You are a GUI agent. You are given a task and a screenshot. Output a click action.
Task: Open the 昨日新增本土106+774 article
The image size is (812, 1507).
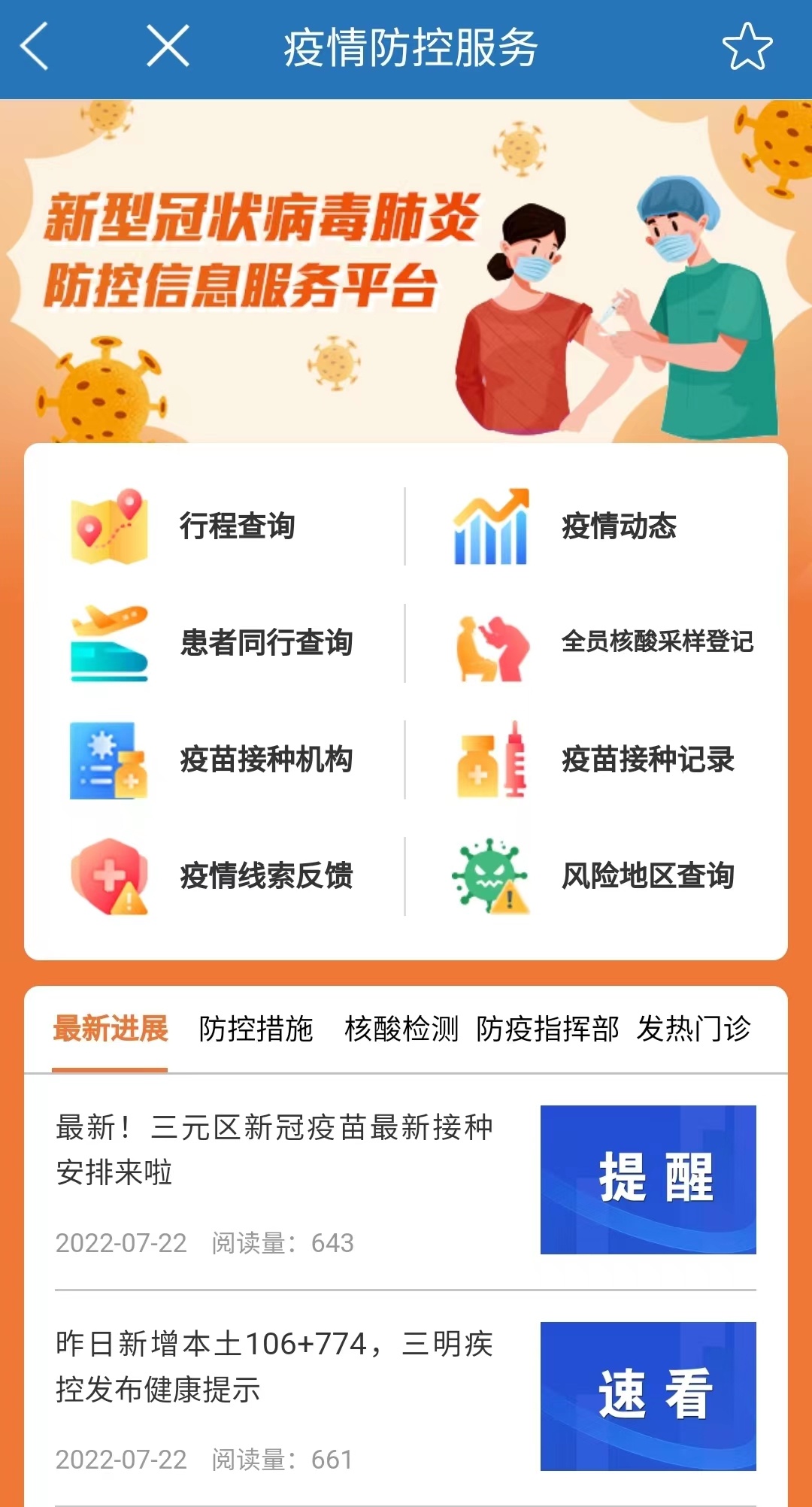pos(274,1366)
